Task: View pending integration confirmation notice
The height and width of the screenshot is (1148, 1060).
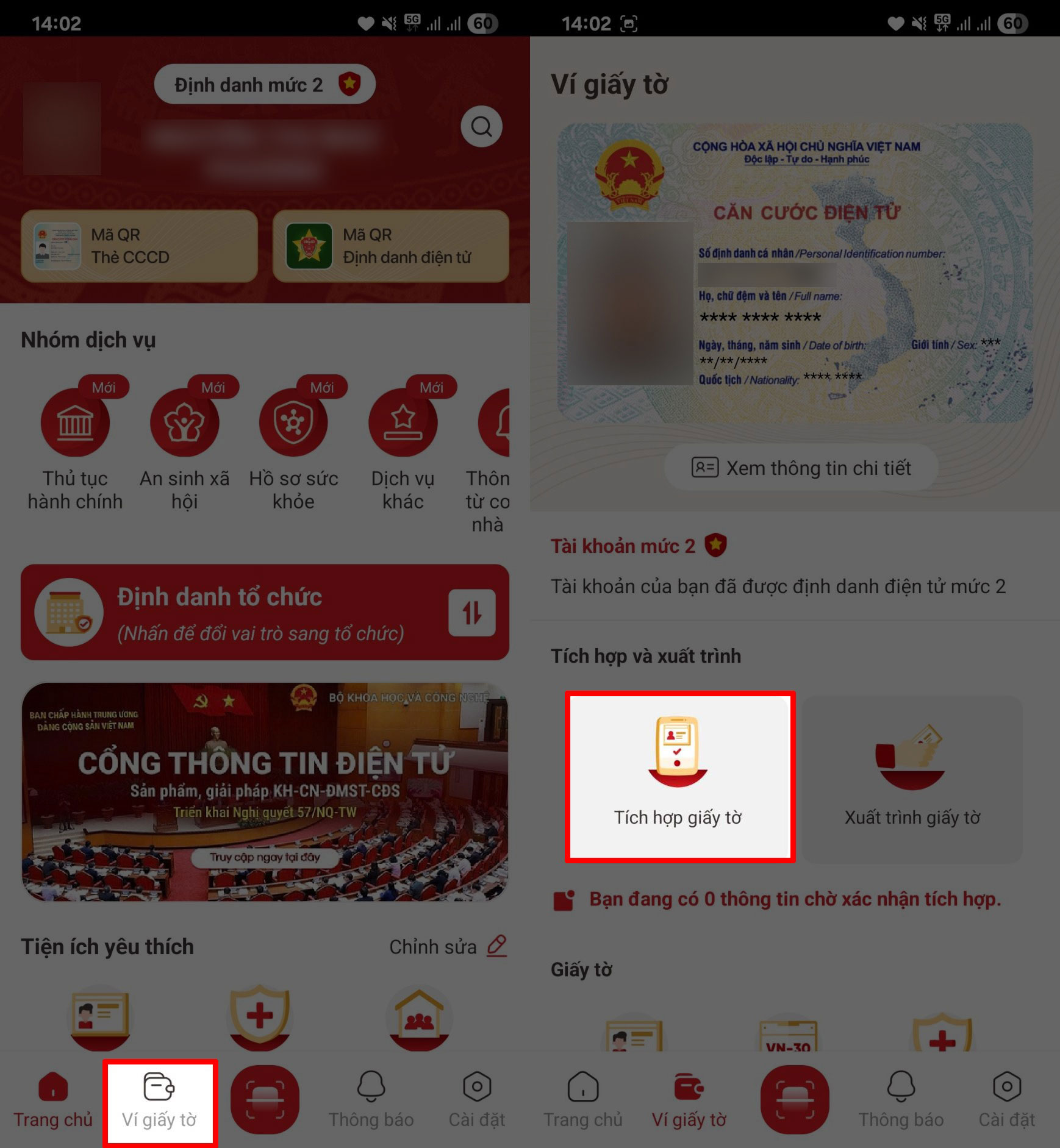Action: (776, 899)
